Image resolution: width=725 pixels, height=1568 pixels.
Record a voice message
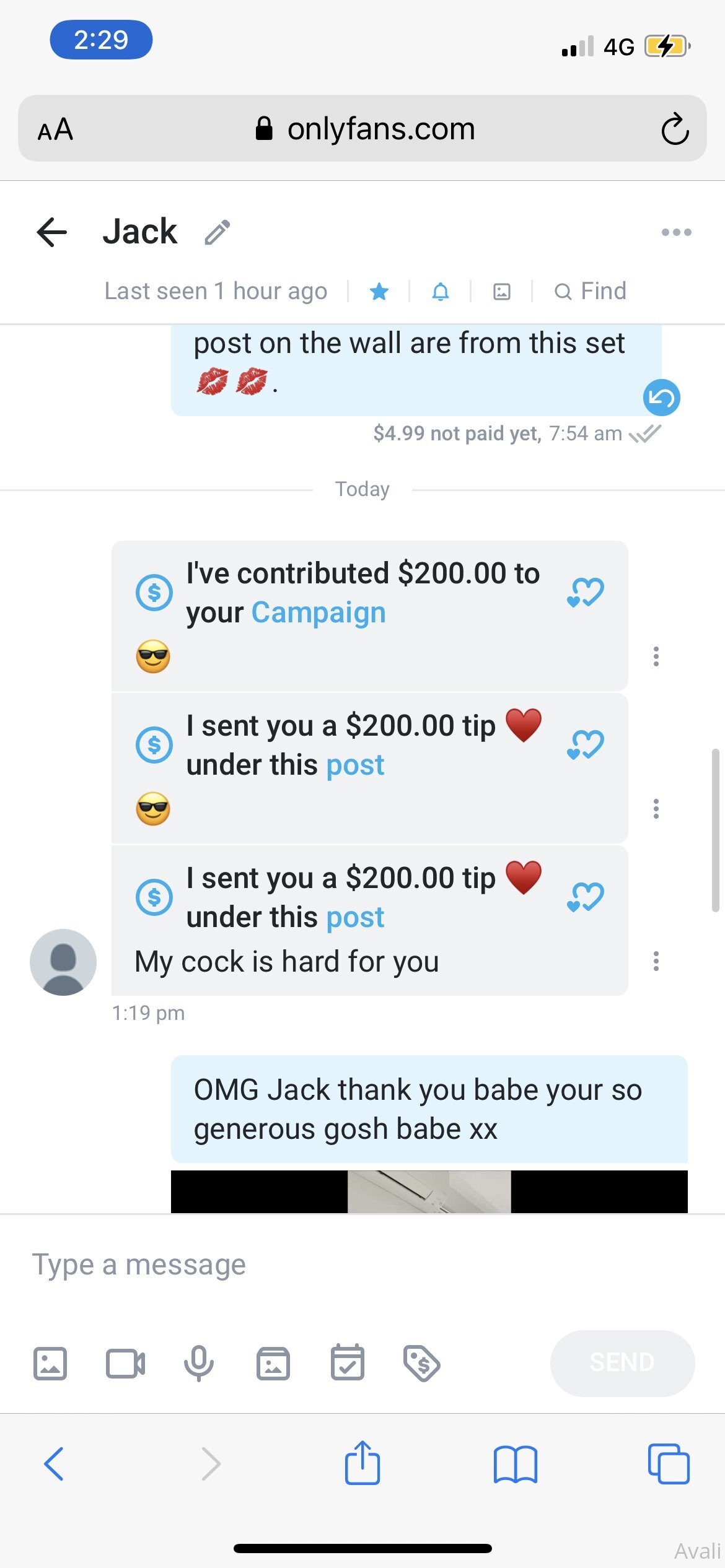coord(199,1363)
